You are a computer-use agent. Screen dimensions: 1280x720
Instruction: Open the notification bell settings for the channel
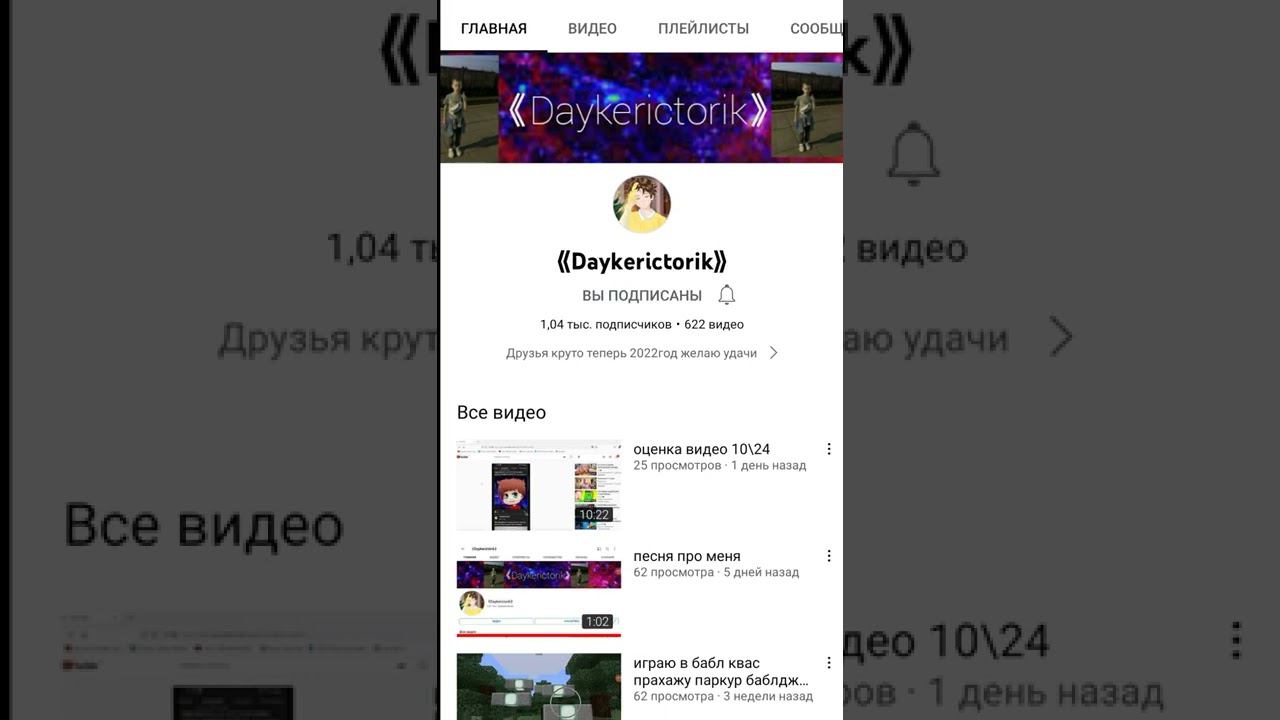[727, 295]
